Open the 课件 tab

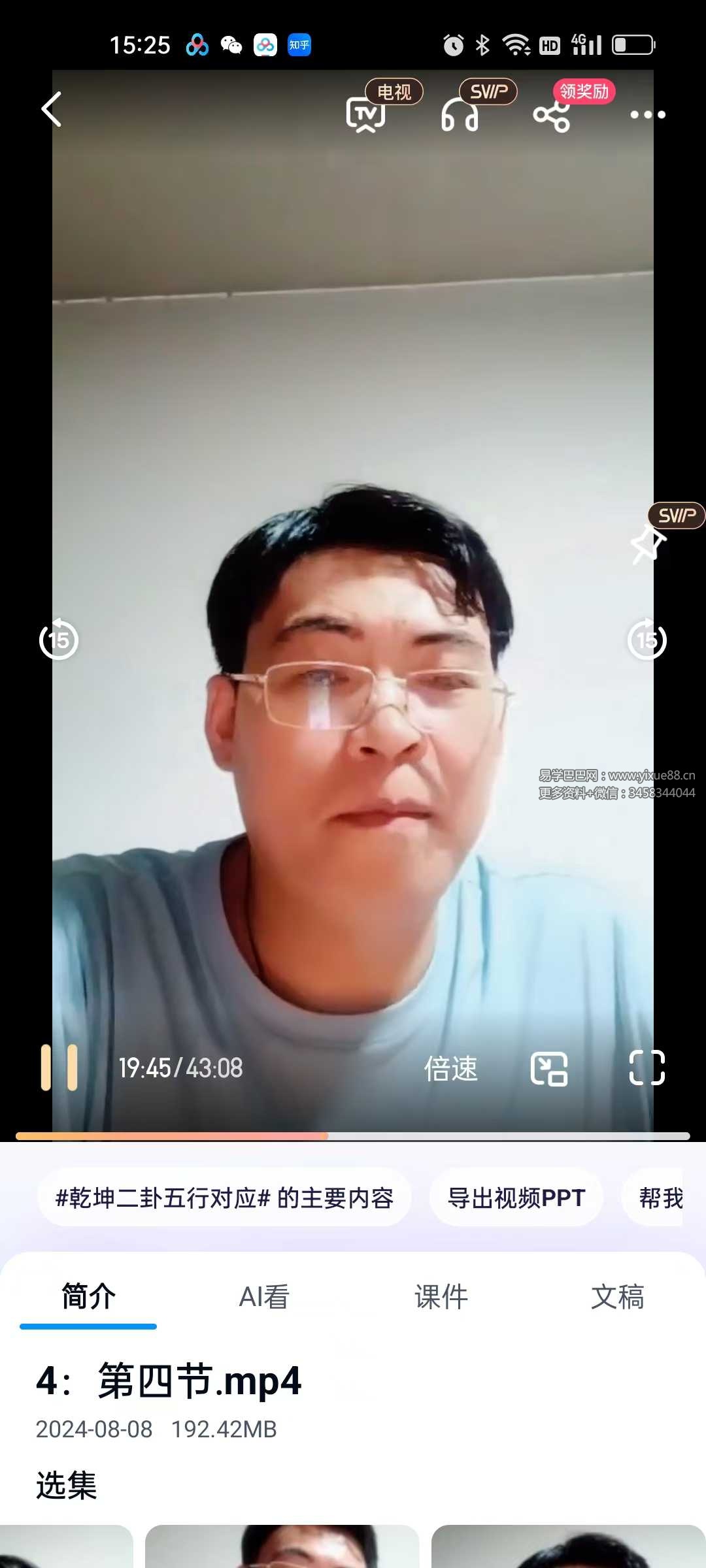[441, 1297]
